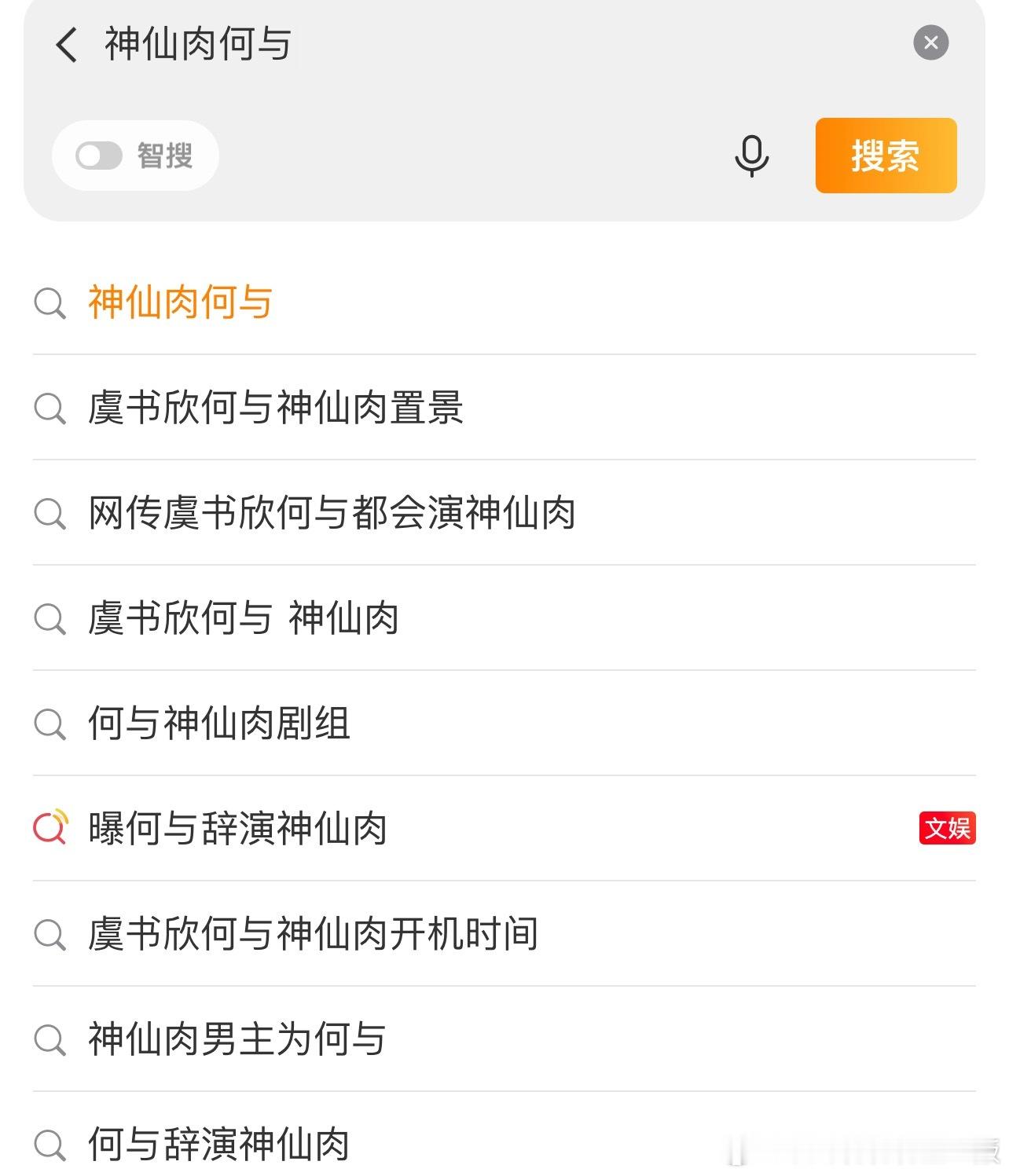Tap the back arrow icon
Viewport: 1009px width, 1176px height.
coord(64,45)
